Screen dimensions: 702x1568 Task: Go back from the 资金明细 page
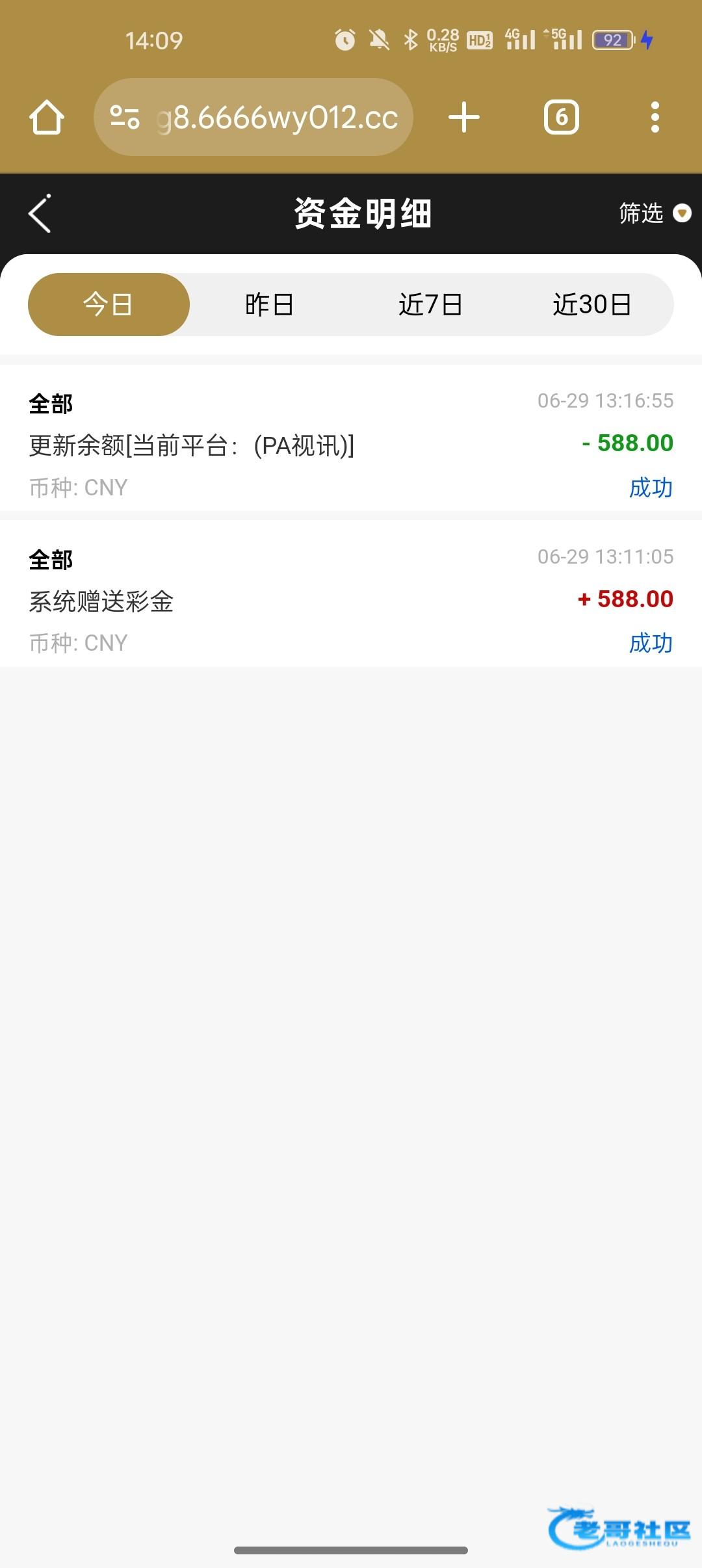coord(40,213)
